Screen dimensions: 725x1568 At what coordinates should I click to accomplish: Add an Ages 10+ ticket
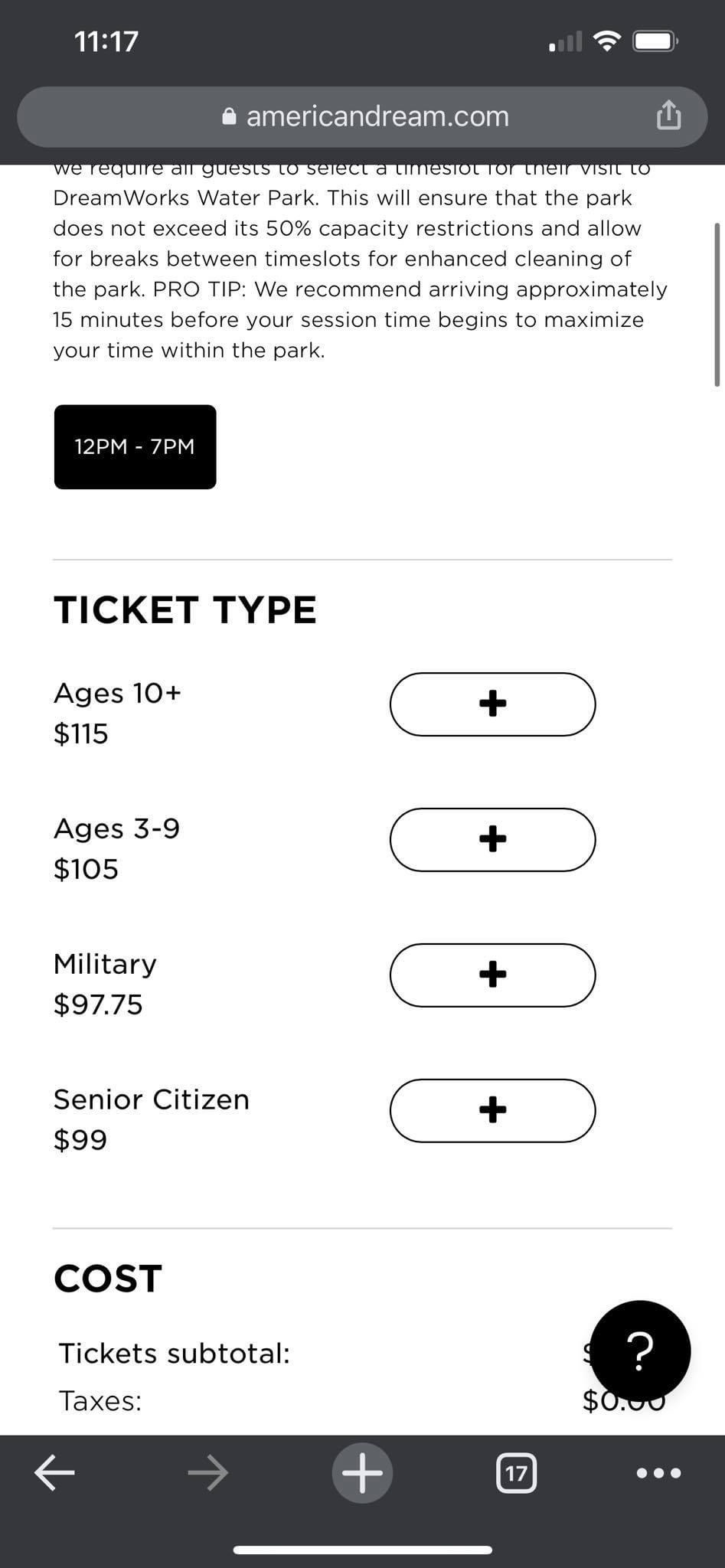coord(492,704)
